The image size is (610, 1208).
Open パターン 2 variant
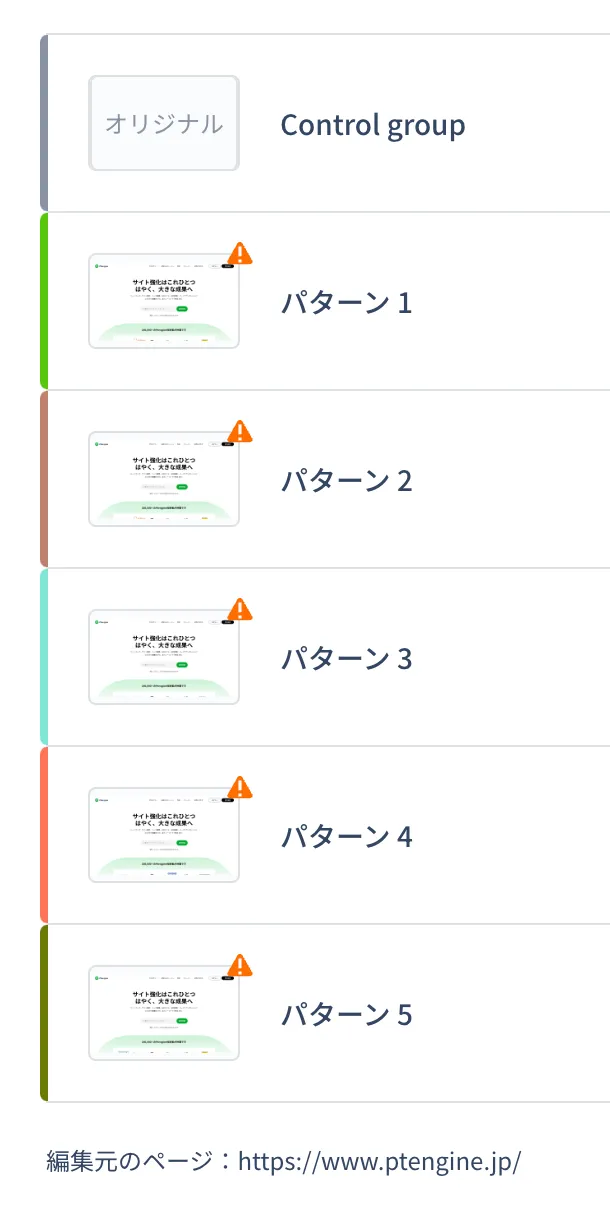346,480
